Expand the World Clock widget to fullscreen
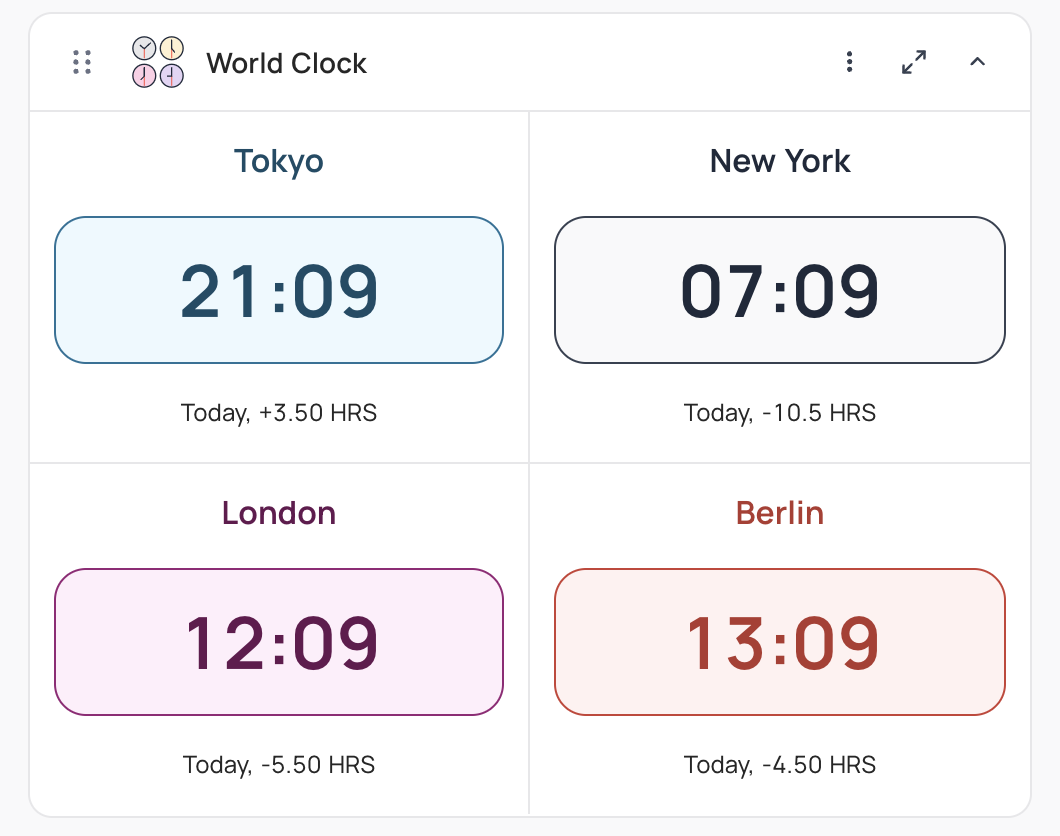The image size is (1060, 836). [913, 63]
